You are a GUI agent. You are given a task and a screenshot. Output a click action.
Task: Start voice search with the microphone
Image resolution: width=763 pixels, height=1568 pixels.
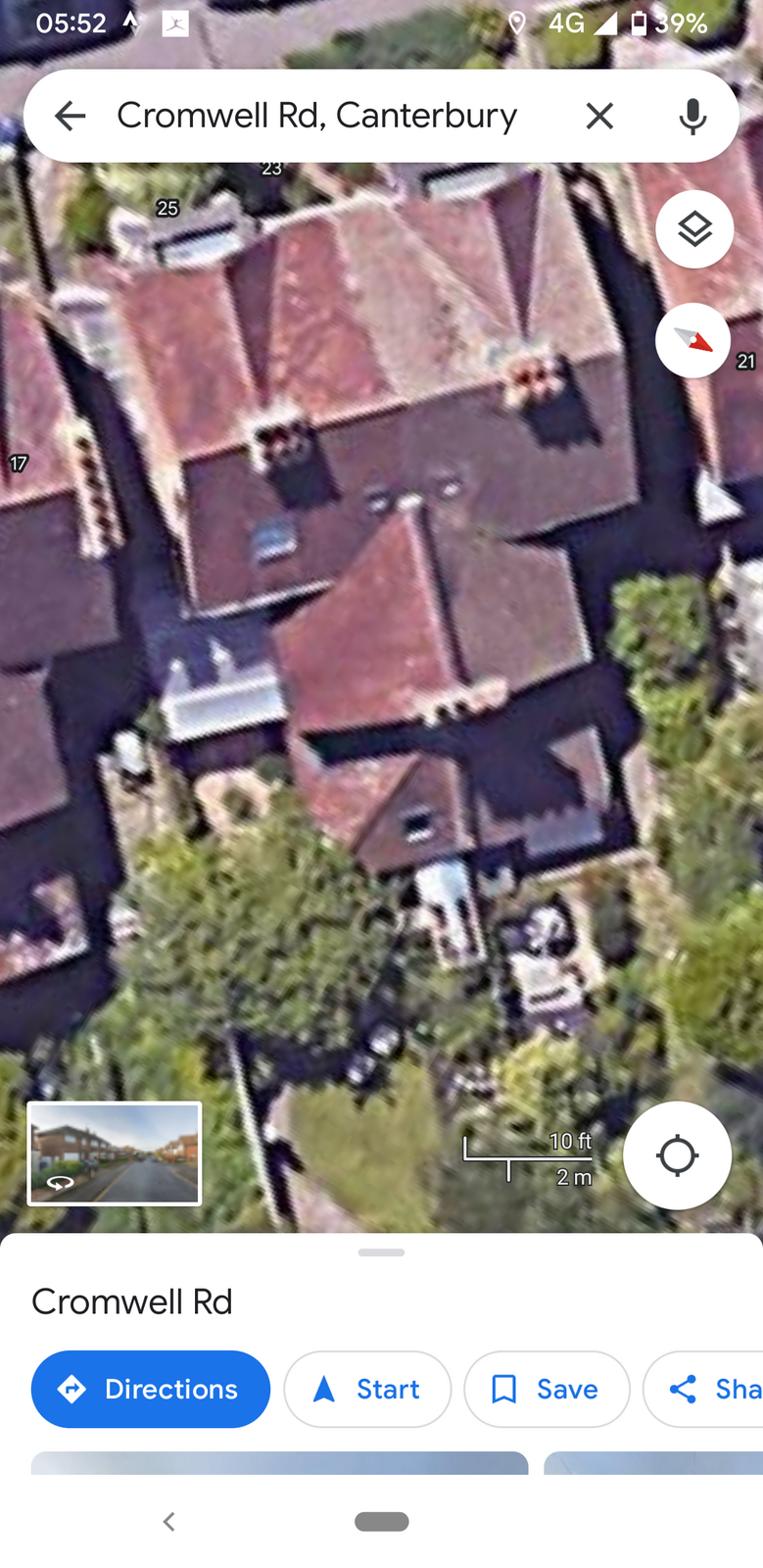(x=692, y=116)
